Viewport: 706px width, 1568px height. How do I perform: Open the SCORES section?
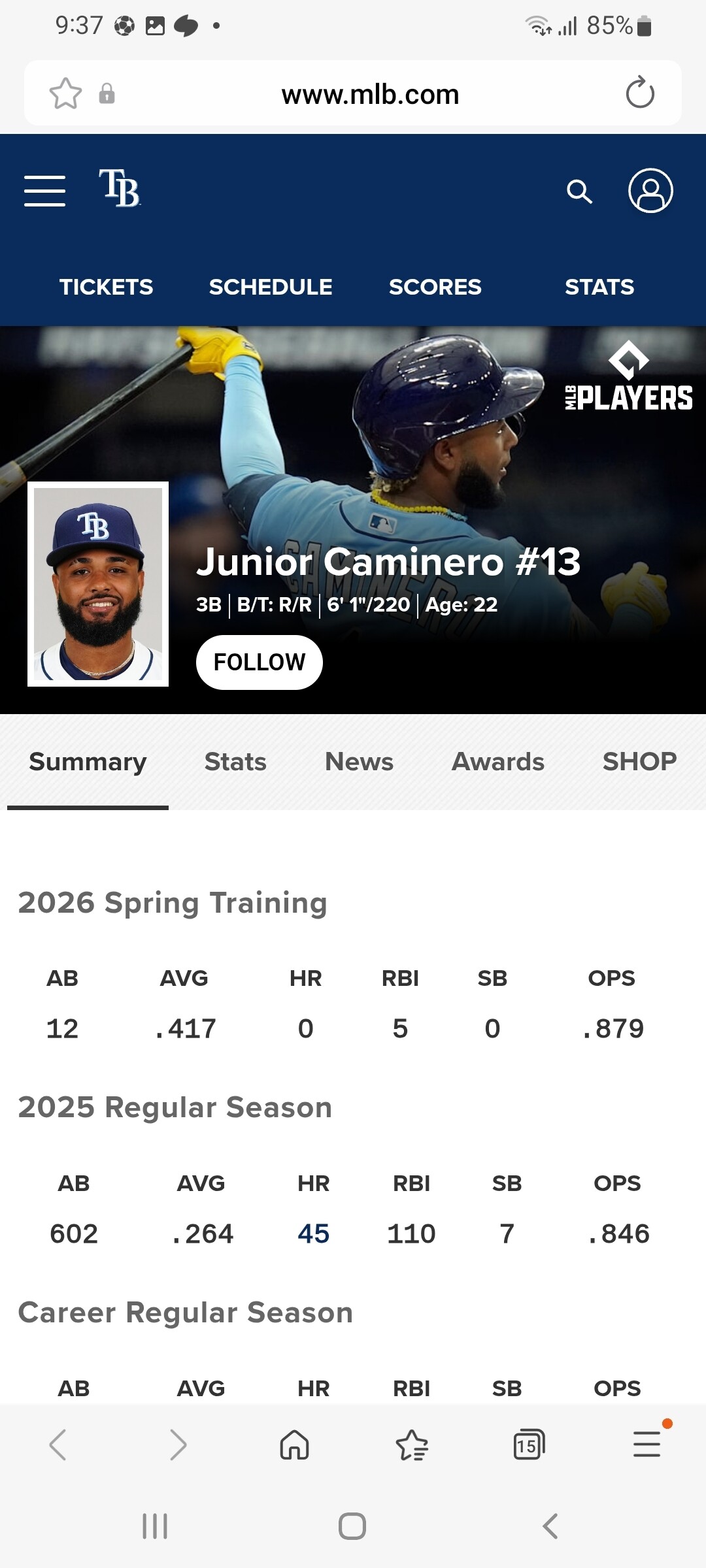click(x=435, y=287)
